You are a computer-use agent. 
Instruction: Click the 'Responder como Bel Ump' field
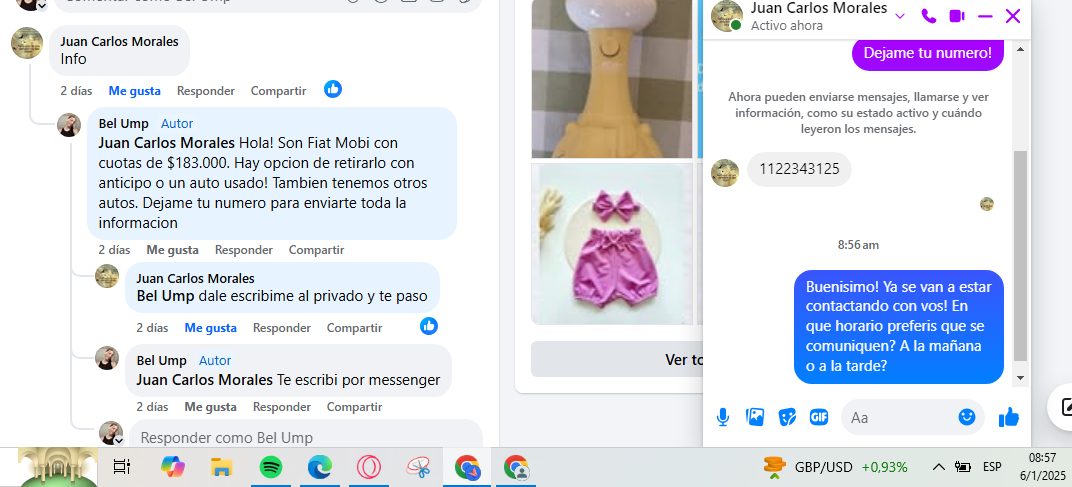300,437
